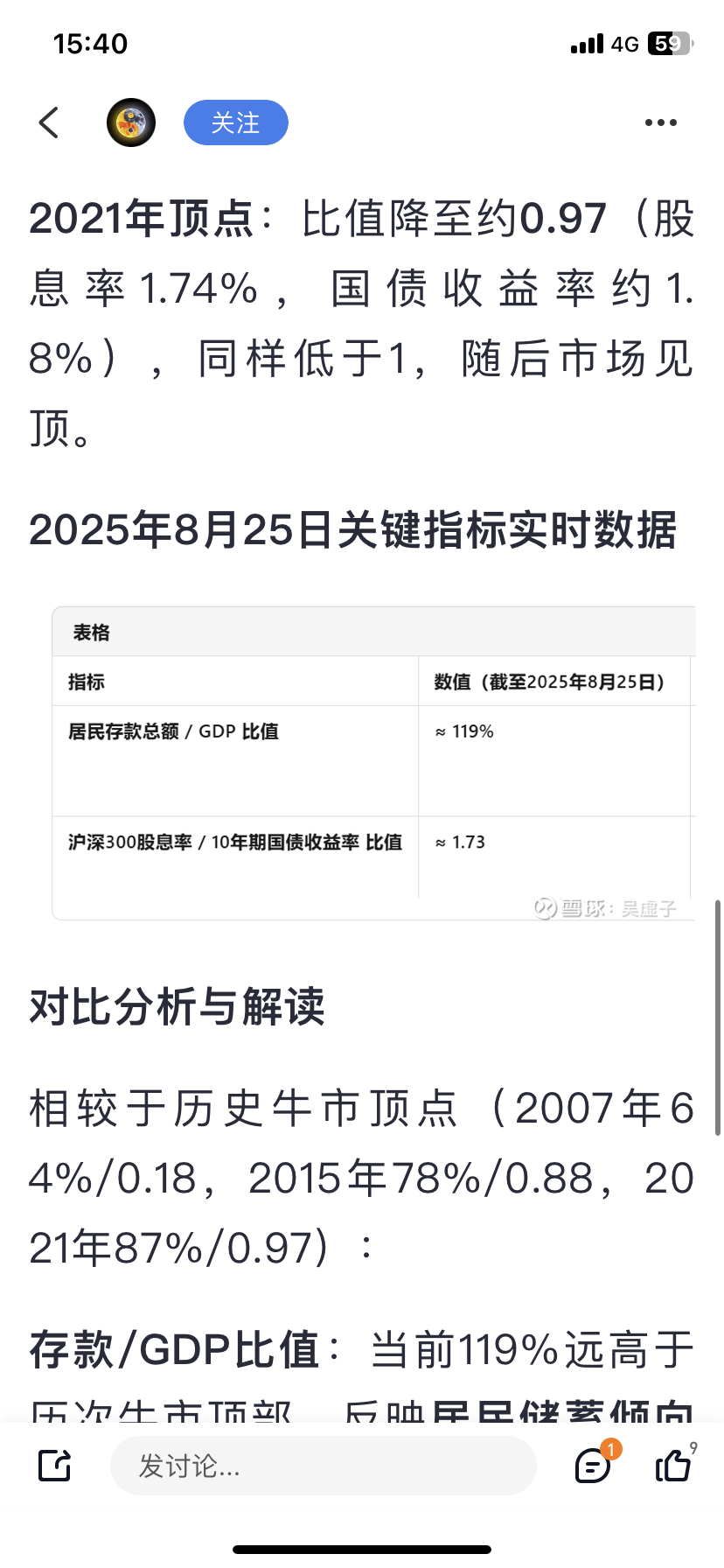The width and height of the screenshot is (724, 1568).
Task: Open the author's profile avatar
Action: tap(131, 122)
